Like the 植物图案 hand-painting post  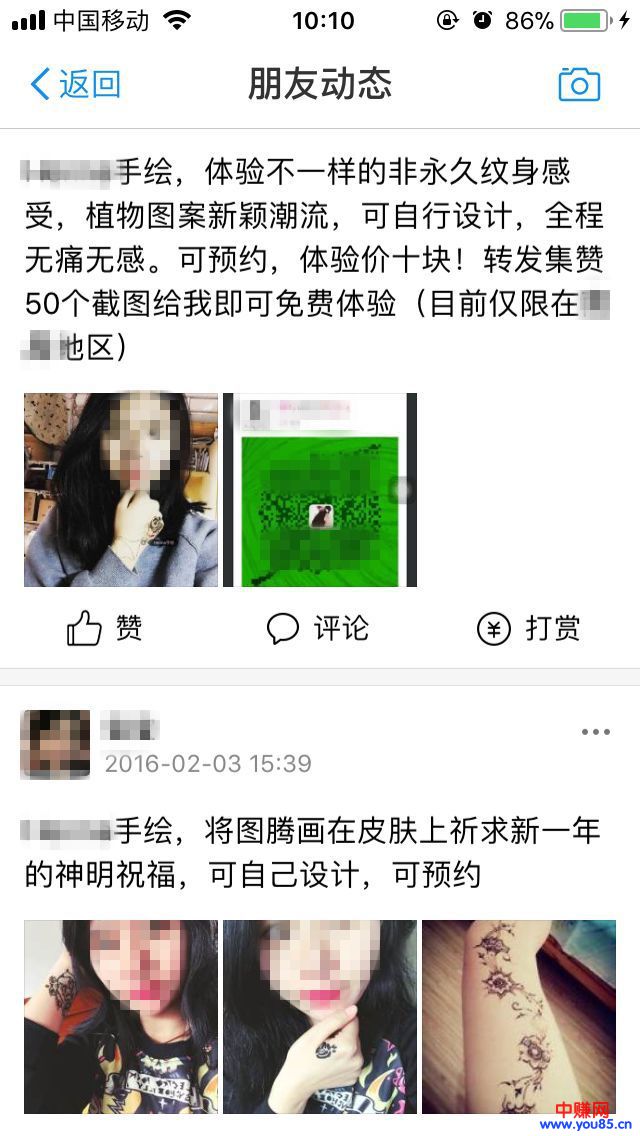105,628
